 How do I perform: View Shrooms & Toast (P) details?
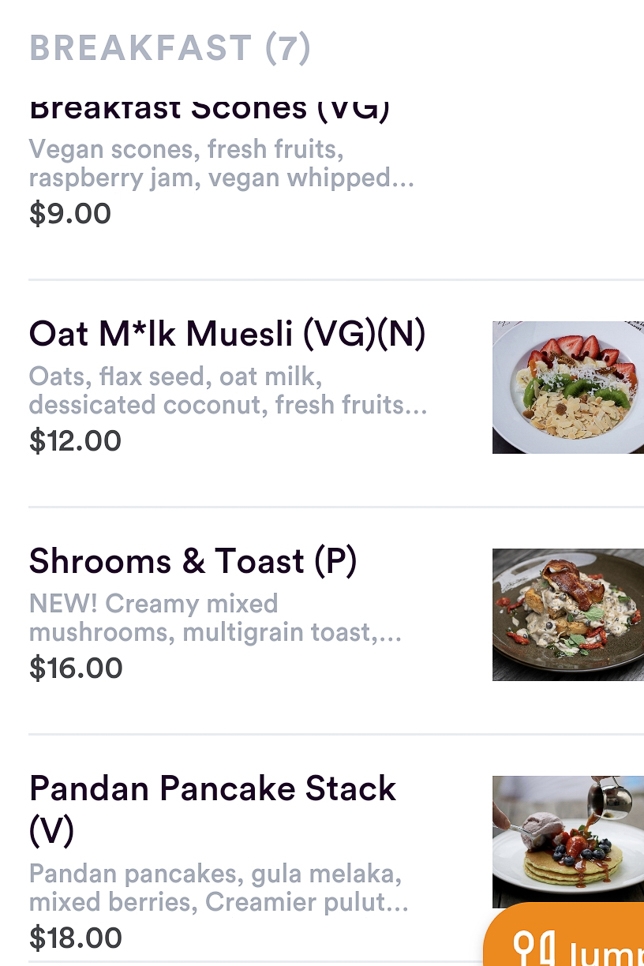click(x=193, y=562)
